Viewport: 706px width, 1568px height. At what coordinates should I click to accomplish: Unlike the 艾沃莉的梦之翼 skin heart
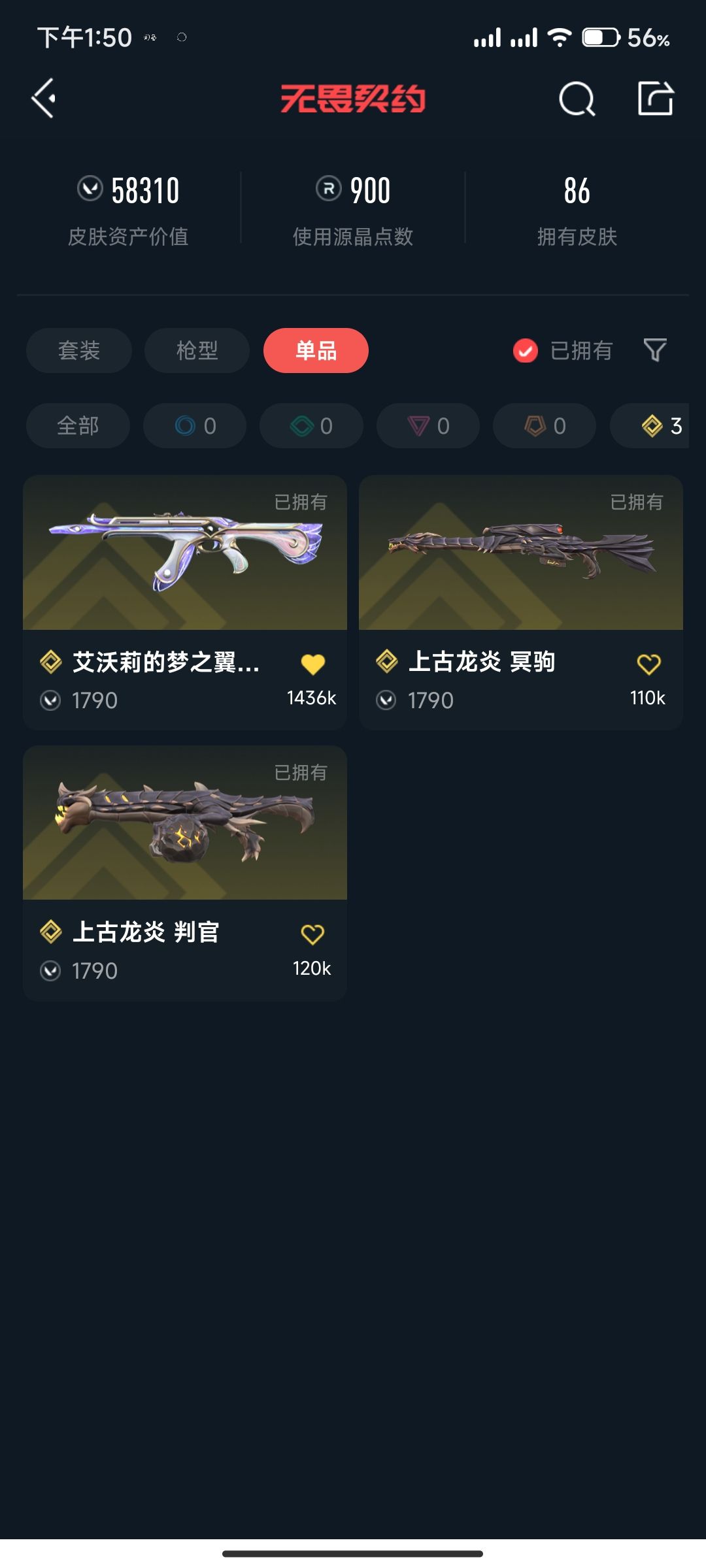(313, 664)
